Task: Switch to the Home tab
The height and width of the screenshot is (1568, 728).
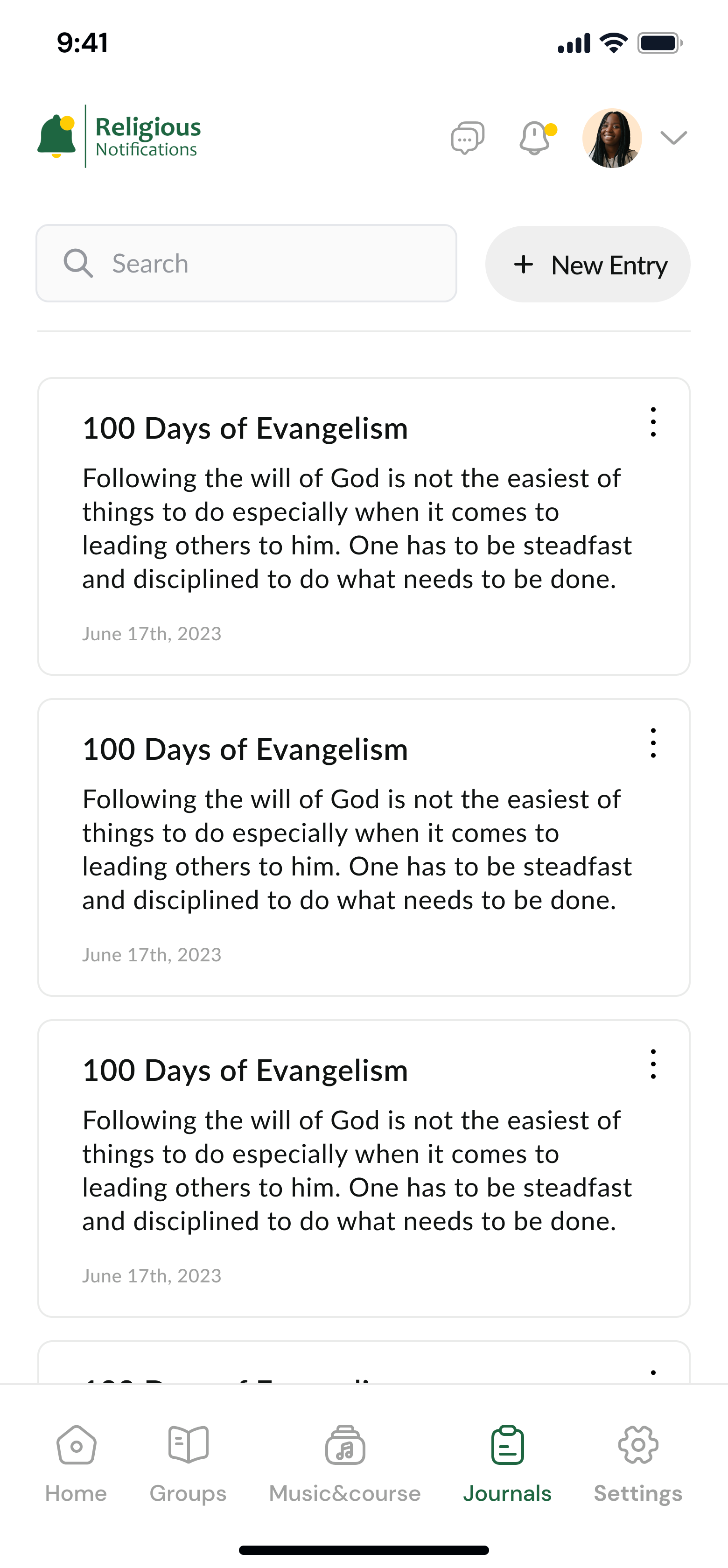Action: tap(76, 1464)
